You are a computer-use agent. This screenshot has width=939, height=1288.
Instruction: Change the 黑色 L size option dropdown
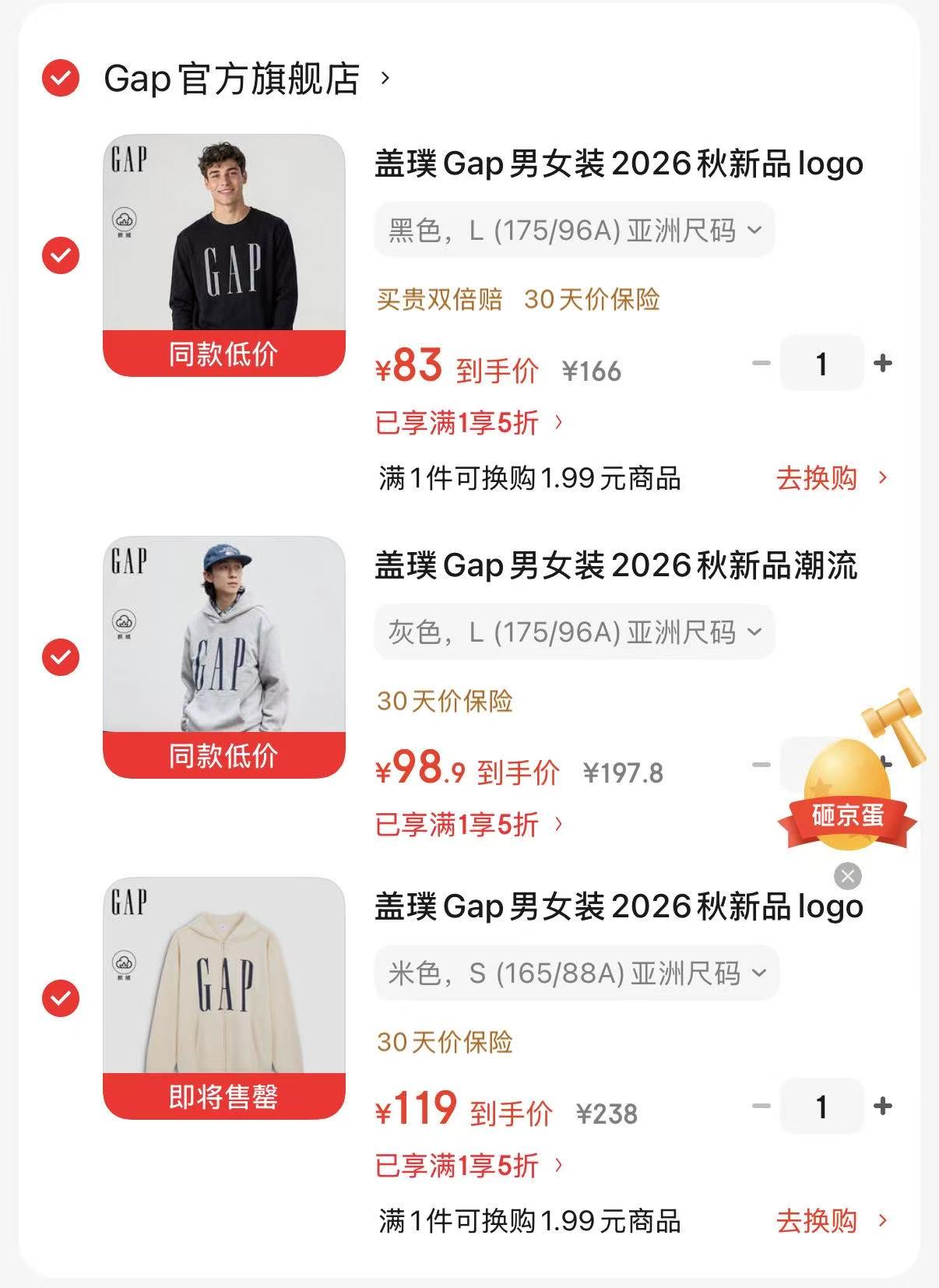tap(575, 231)
